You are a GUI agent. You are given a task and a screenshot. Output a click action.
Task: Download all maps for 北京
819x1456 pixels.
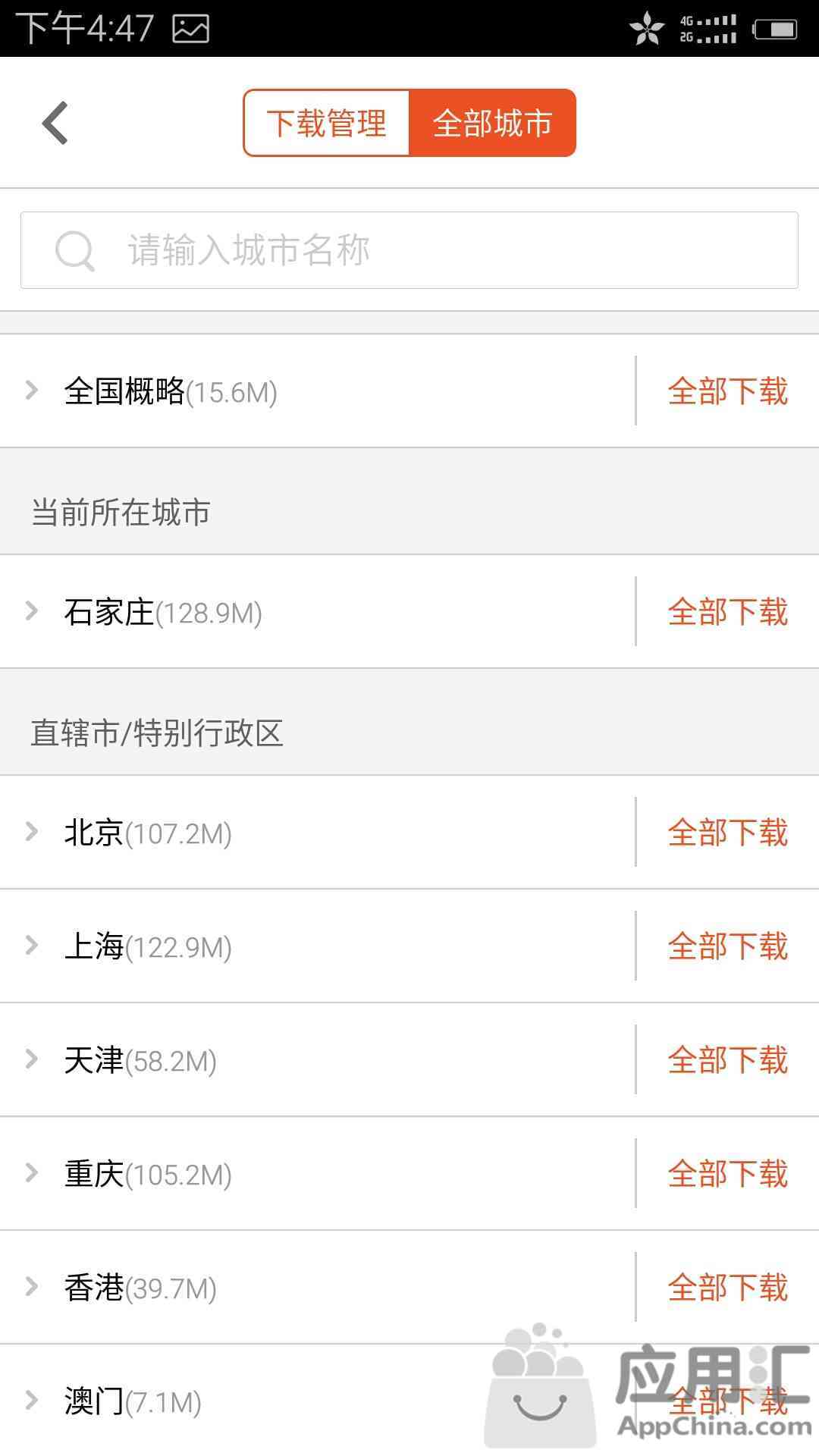point(728,833)
